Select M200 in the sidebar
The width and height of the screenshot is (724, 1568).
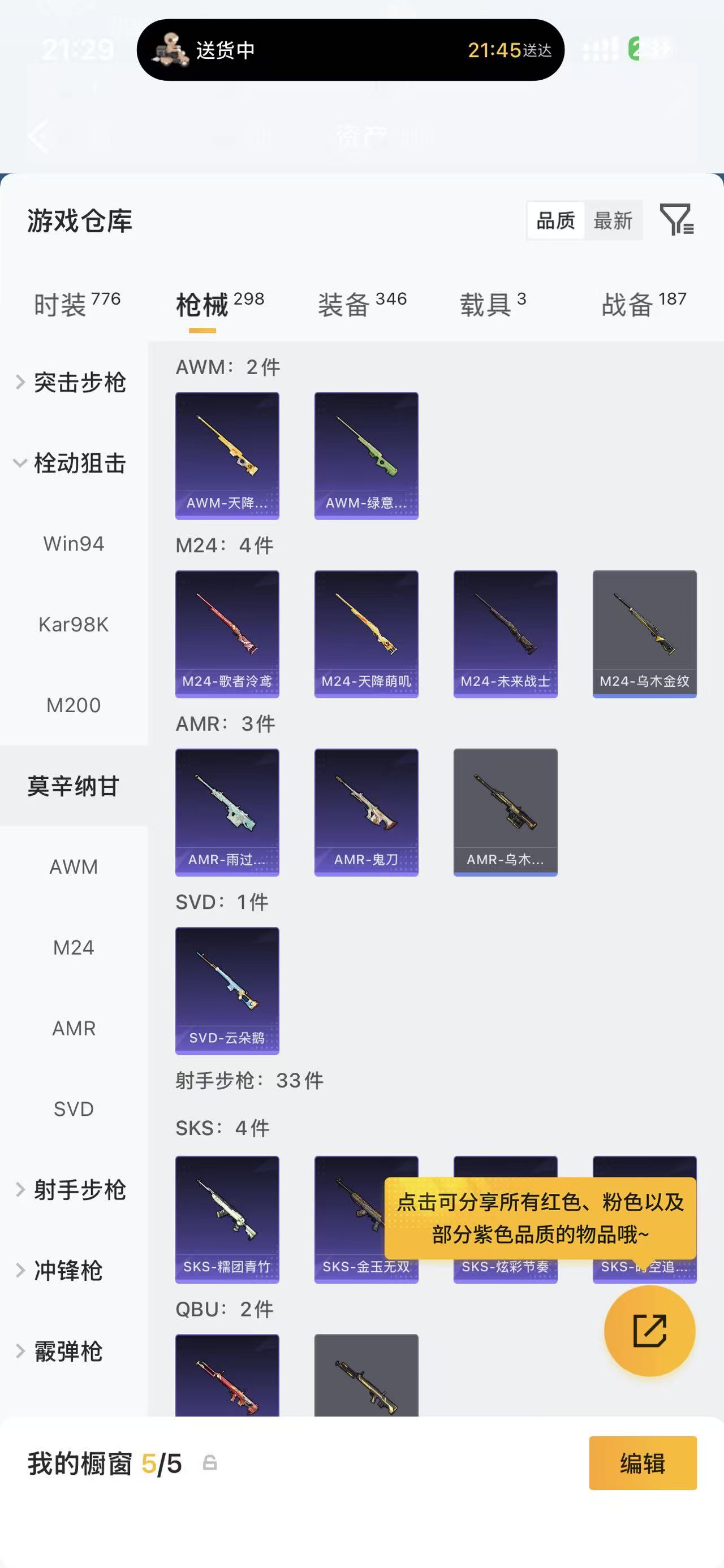(x=74, y=705)
